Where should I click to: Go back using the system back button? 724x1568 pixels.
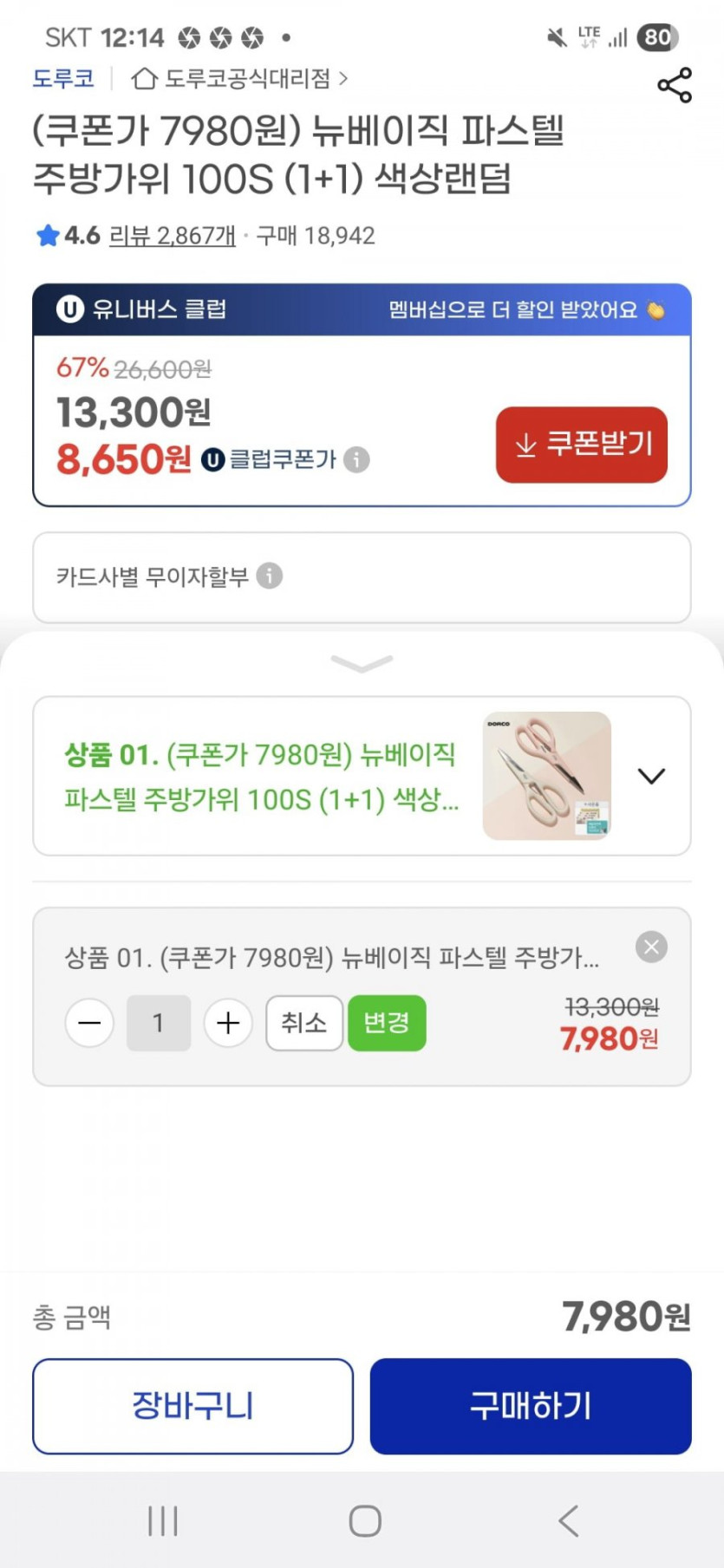pyautogui.click(x=568, y=1520)
